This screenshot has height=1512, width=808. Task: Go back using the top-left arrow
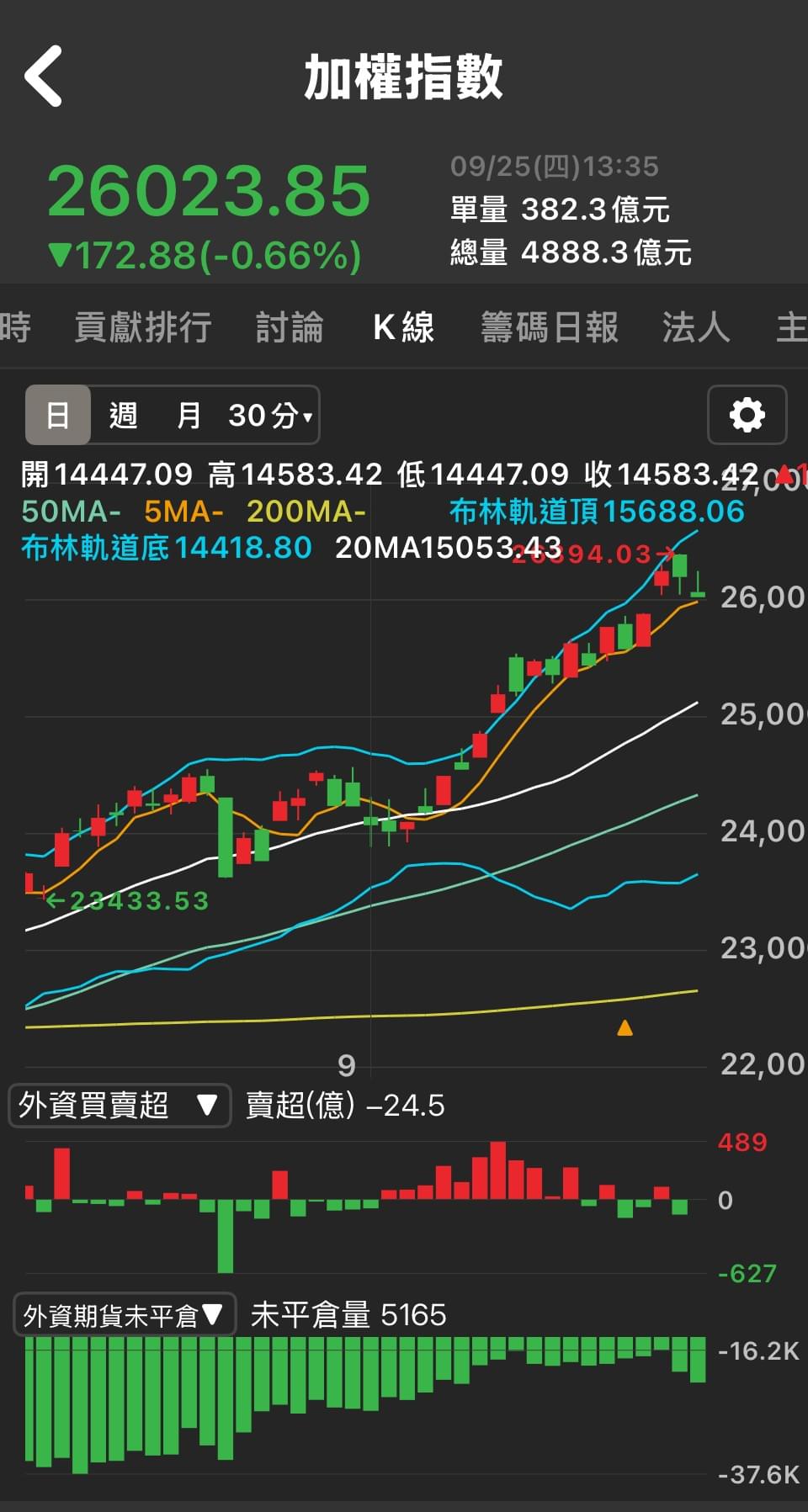click(44, 76)
